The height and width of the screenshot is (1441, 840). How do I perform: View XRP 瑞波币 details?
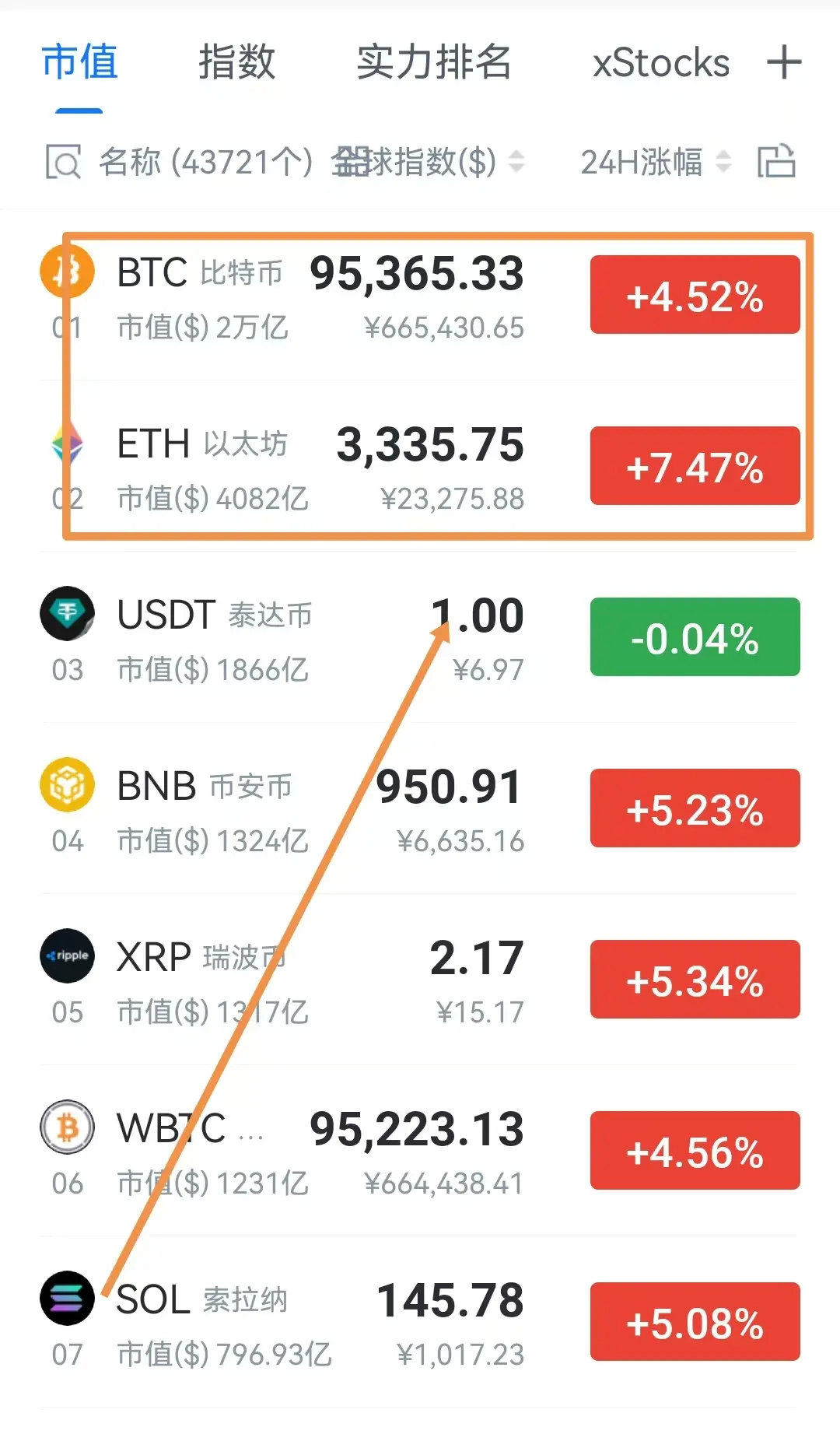[x=420, y=980]
